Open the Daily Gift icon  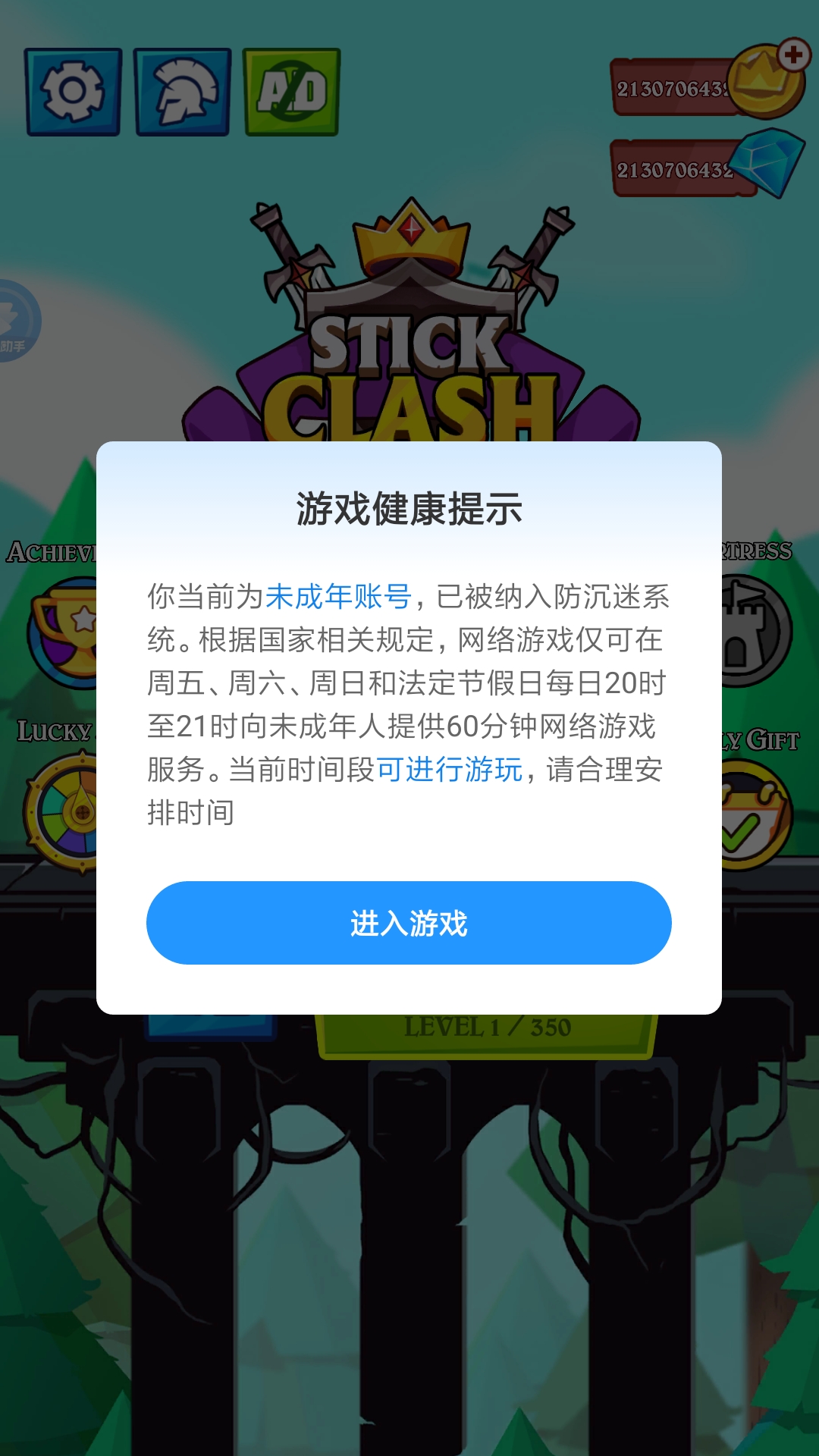755,816
